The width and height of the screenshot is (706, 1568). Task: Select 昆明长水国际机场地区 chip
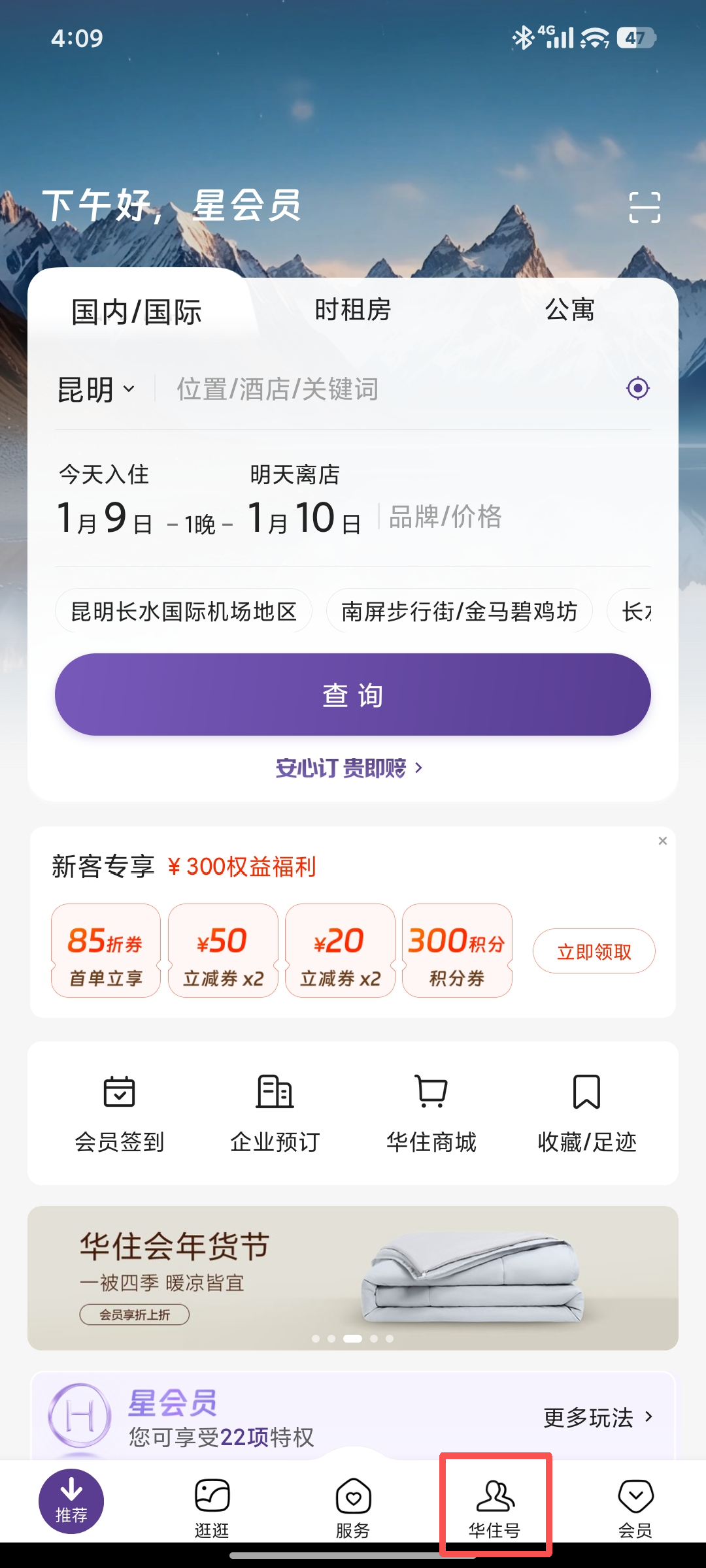click(x=184, y=612)
